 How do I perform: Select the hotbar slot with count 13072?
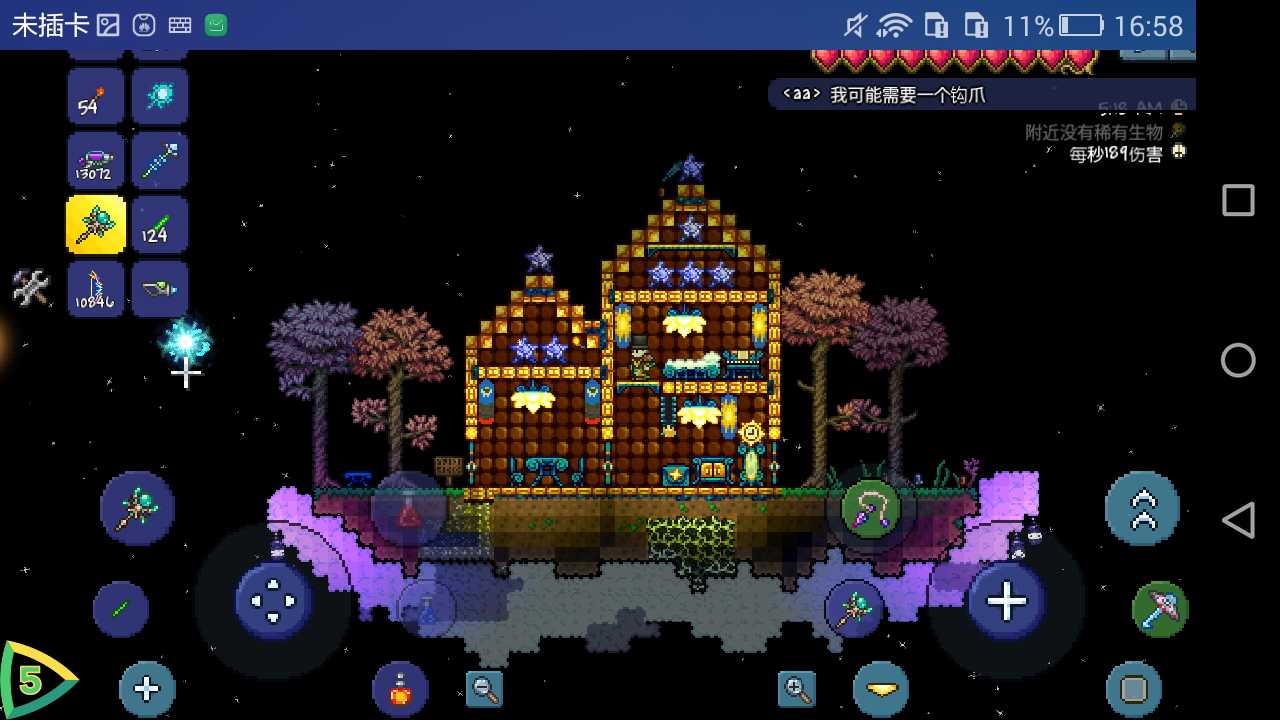point(96,161)
